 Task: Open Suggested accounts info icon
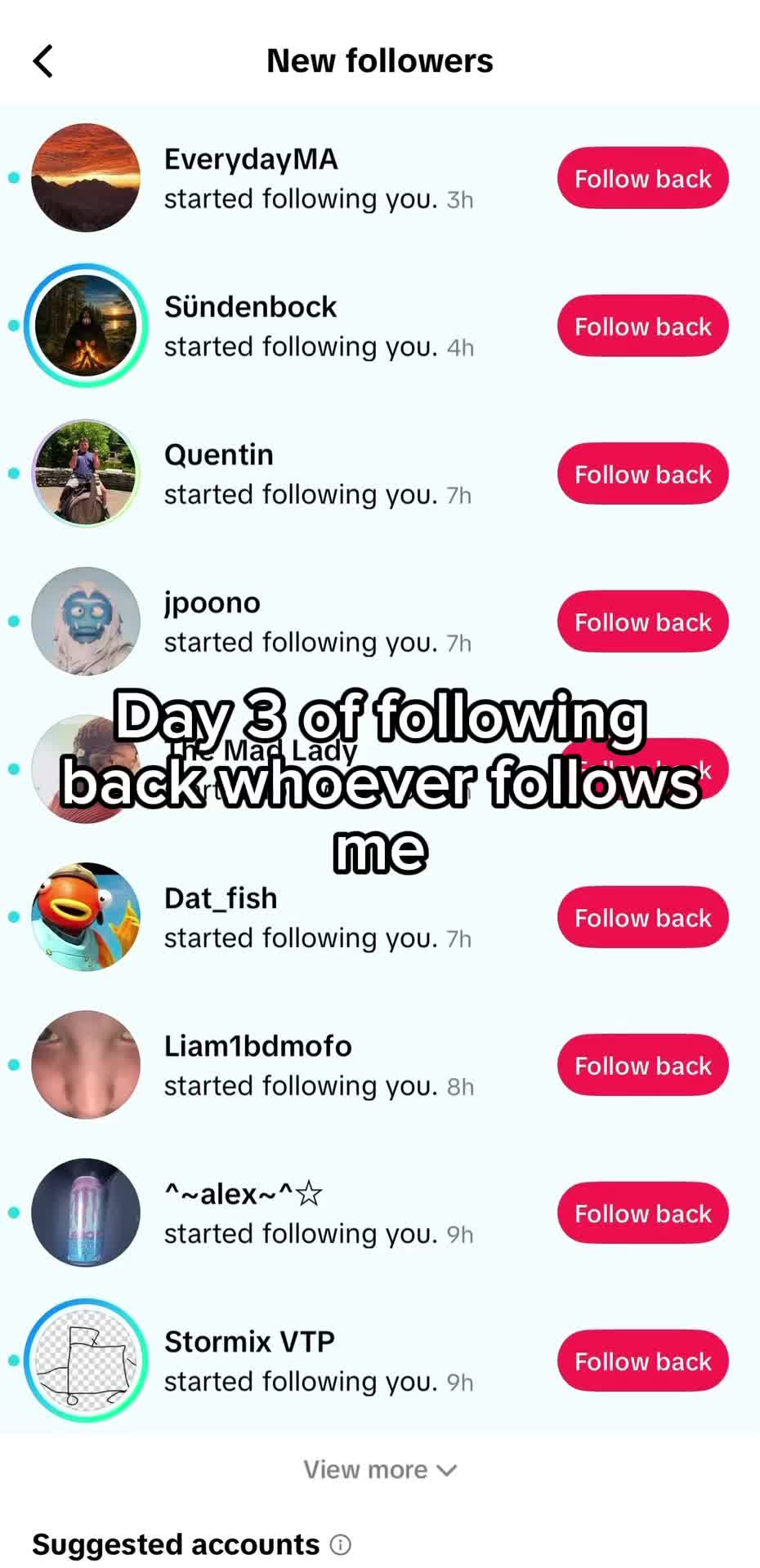click(x=341, y=1545)
